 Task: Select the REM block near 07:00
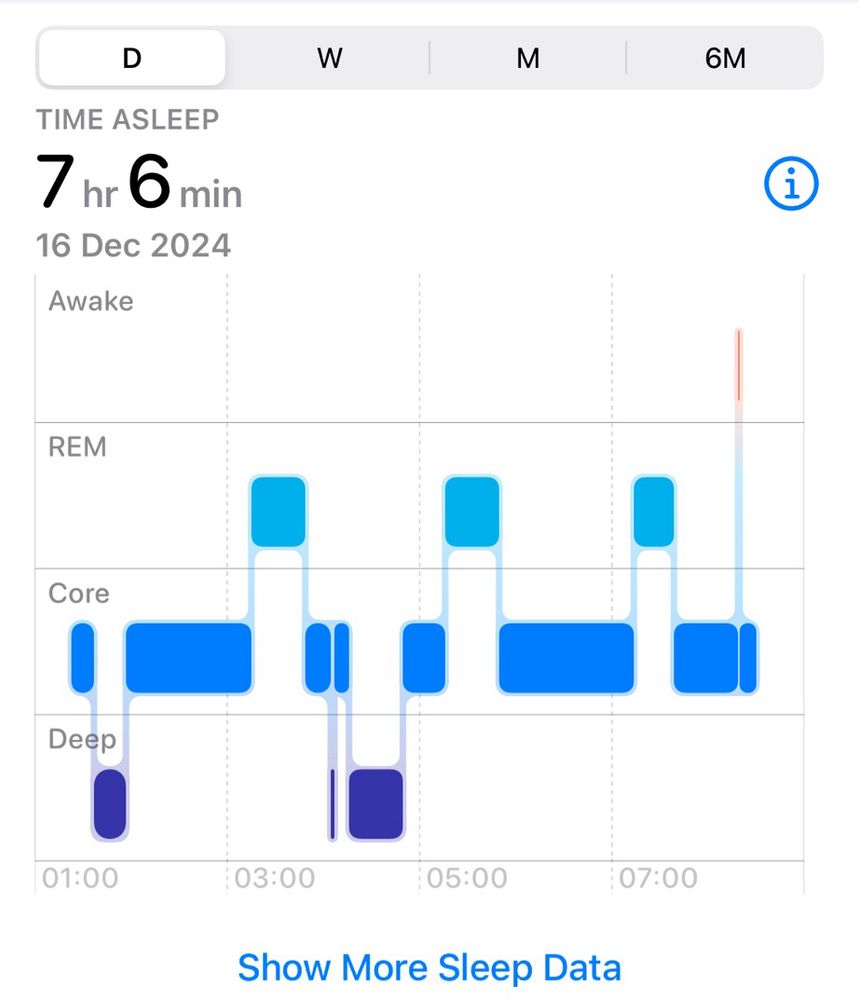[656, 512]
